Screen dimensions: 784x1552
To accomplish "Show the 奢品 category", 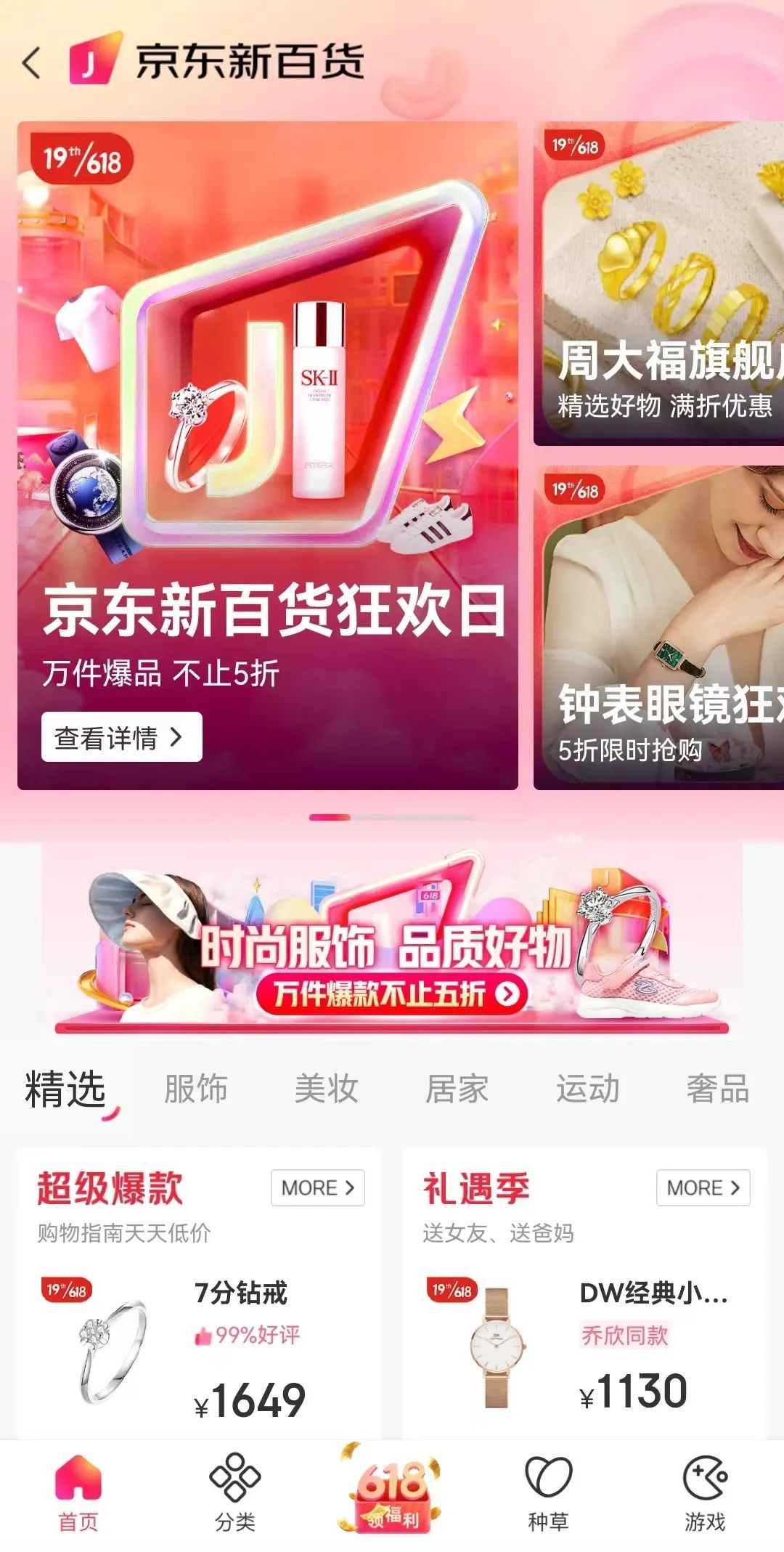I will point(718,1089).
